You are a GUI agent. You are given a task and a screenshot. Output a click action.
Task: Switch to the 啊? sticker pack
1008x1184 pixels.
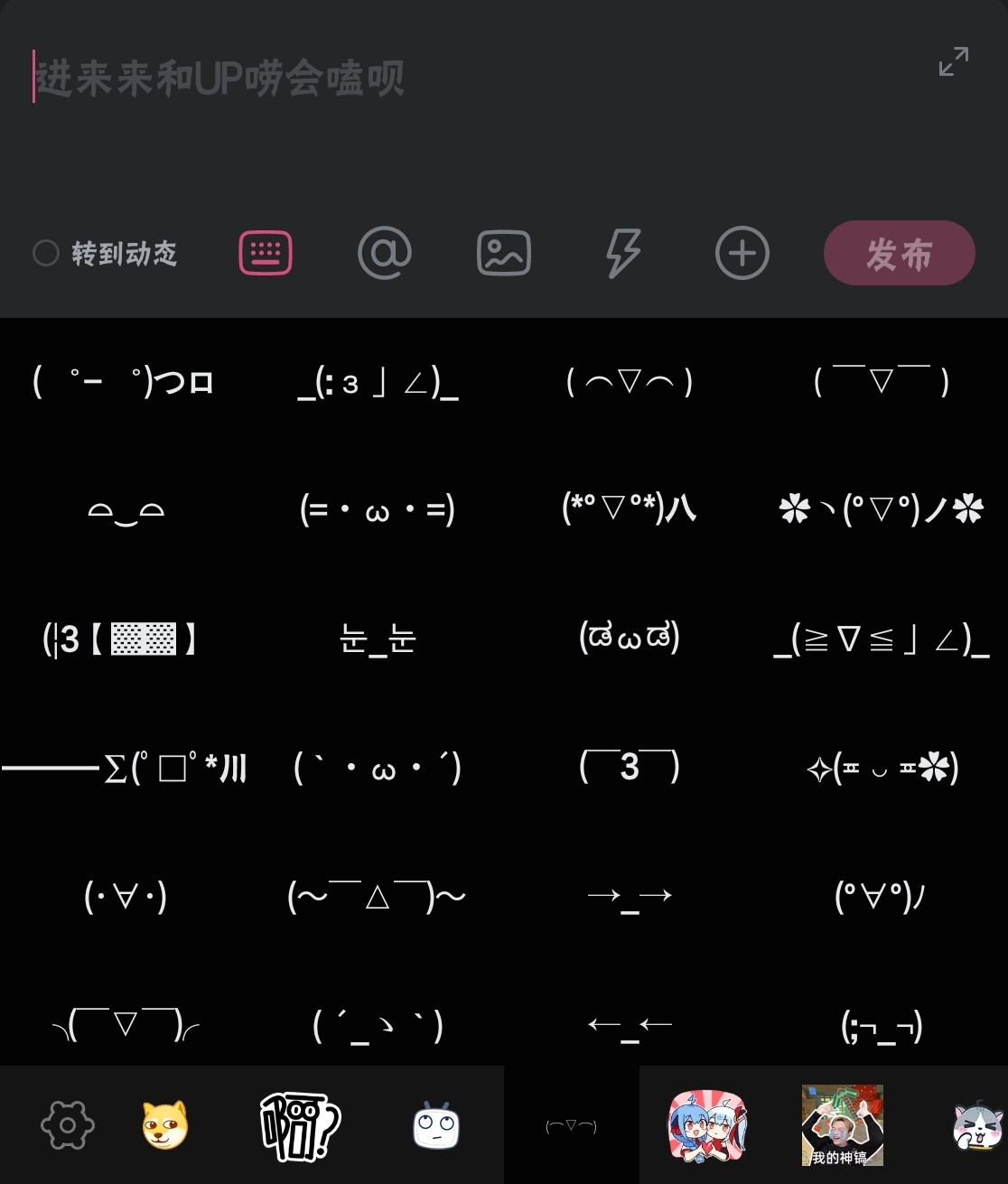(300, 1125)
